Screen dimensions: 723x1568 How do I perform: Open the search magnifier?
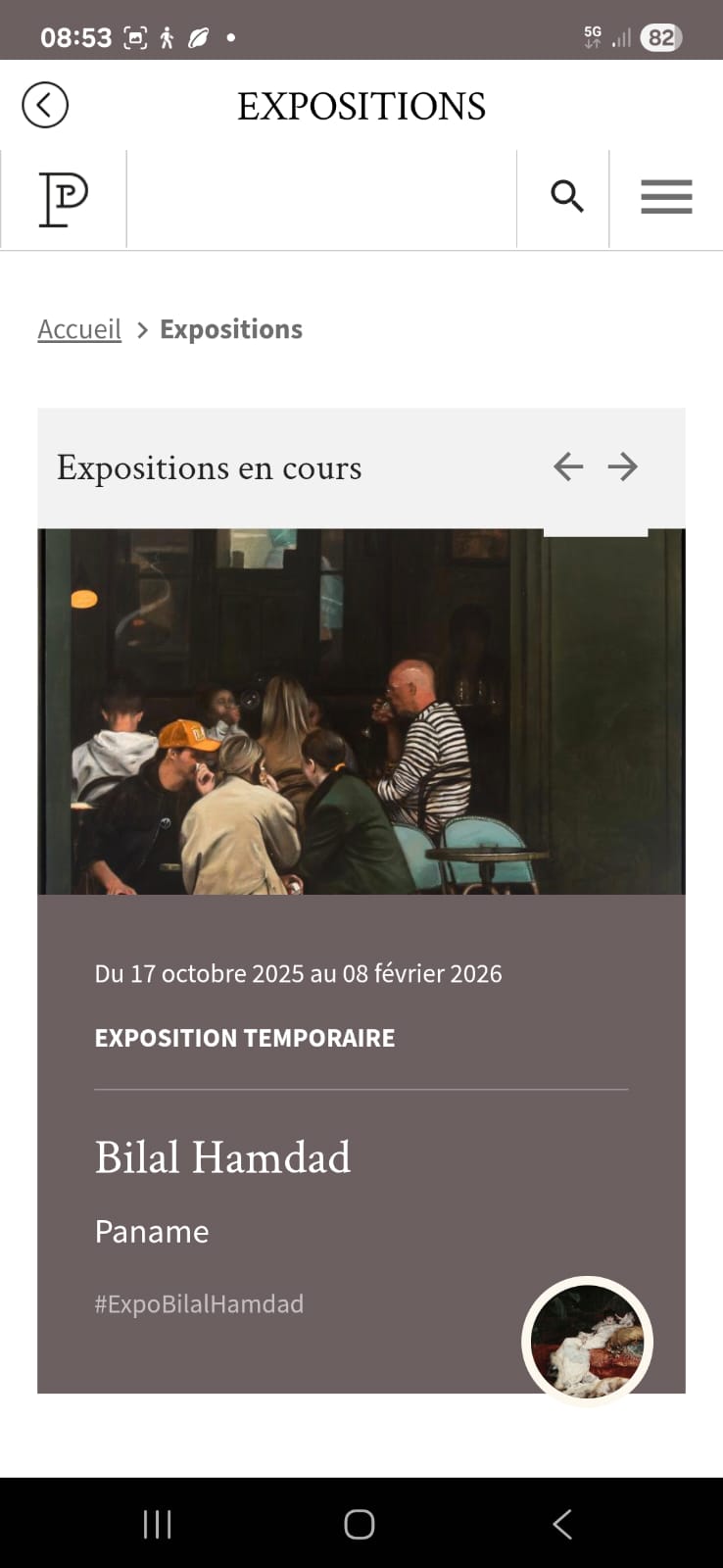coord(566,197)
